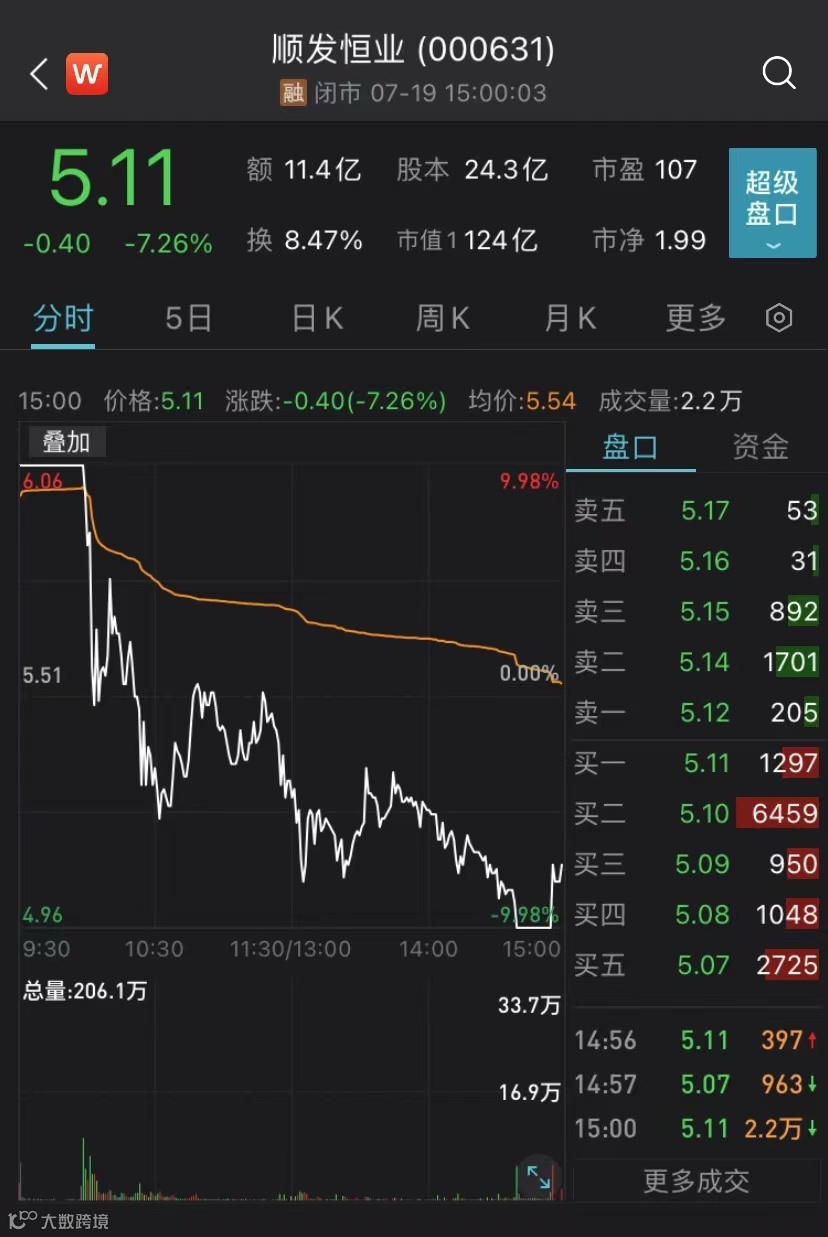Open chart settings hexagon icon

[x=779, y=319]
